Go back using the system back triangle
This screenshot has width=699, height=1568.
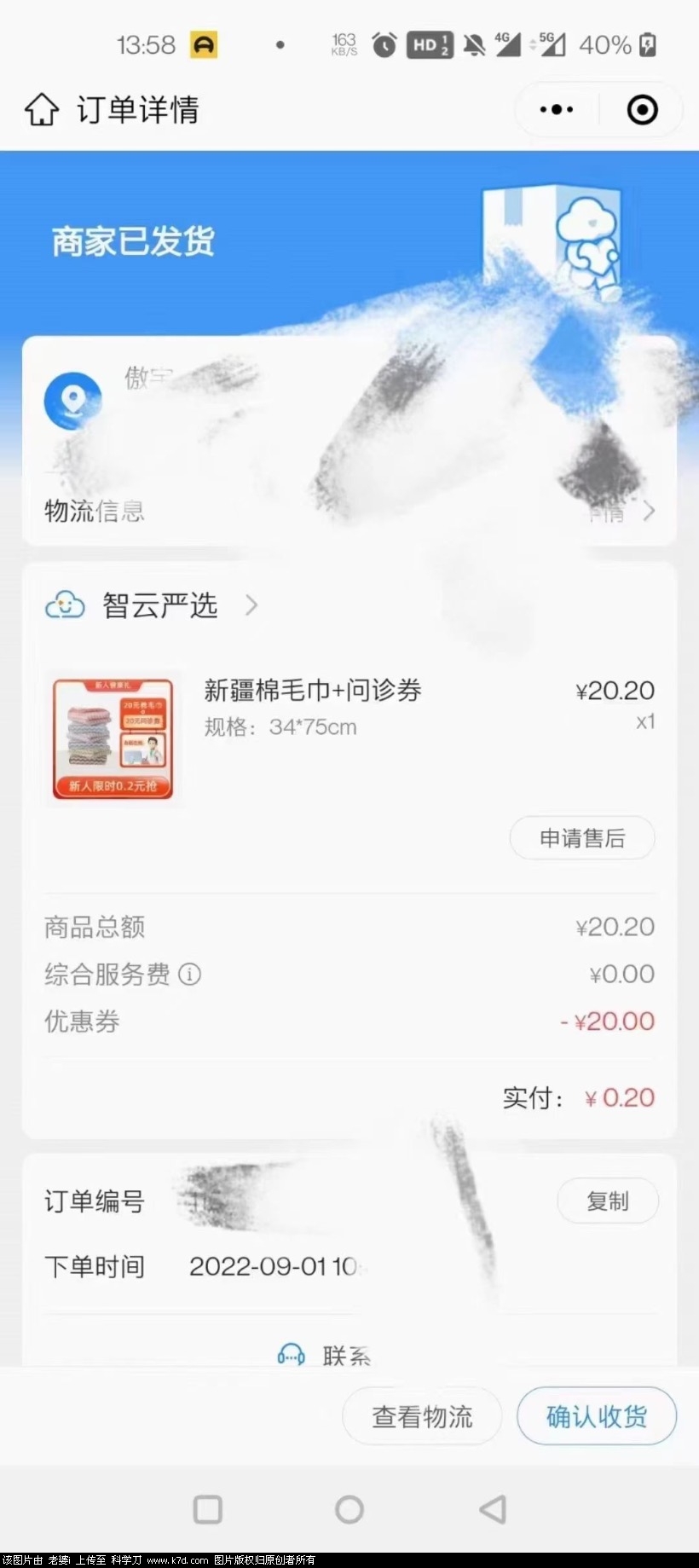[493, 1509]
